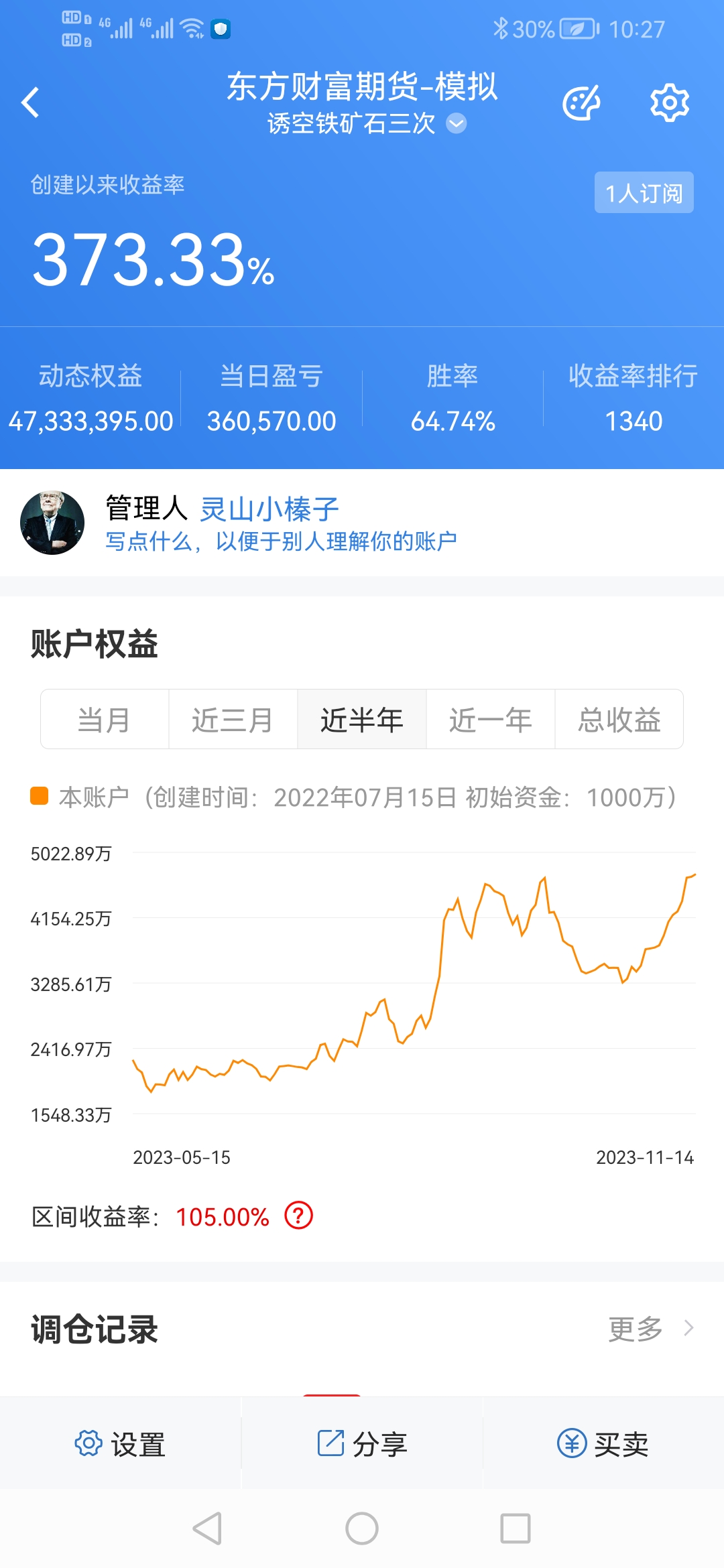Switch to the 当月 tab
Screen dimensions: 724x1568
[105, 719]
